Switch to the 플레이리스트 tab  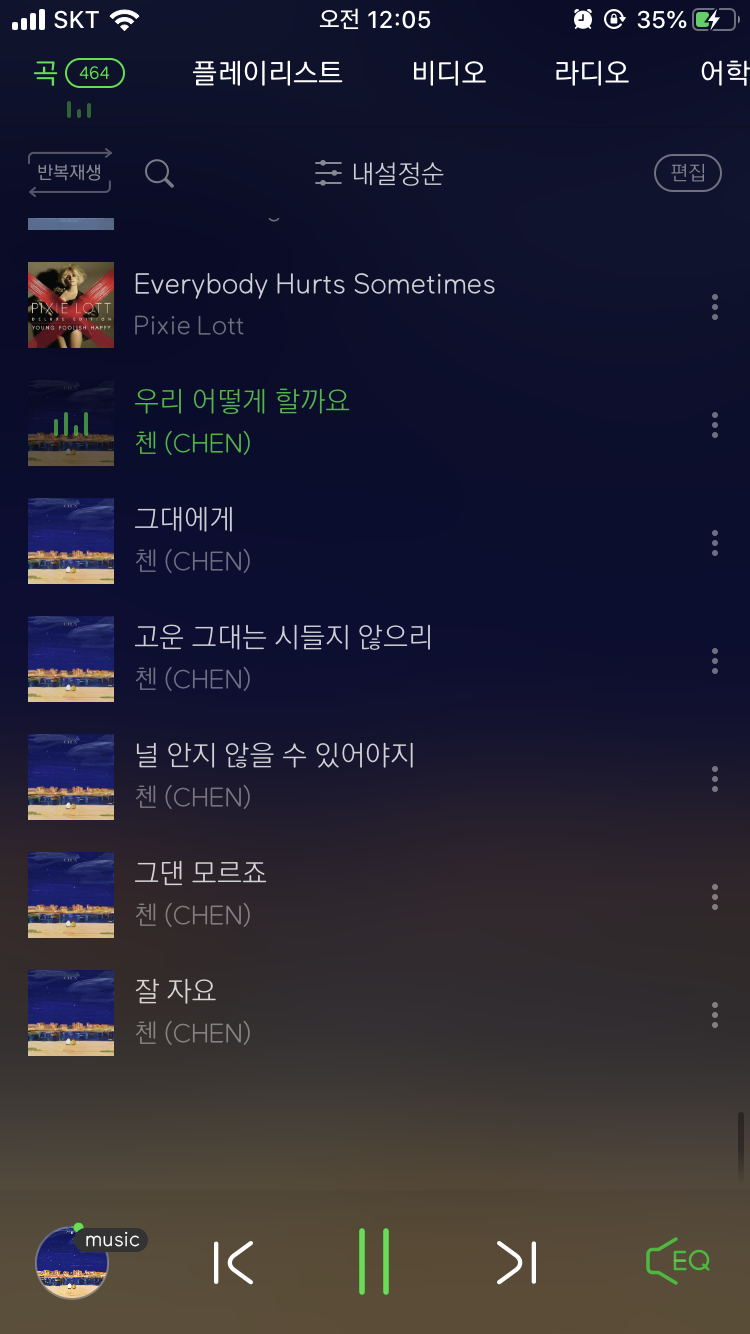[x=265, y=72]
